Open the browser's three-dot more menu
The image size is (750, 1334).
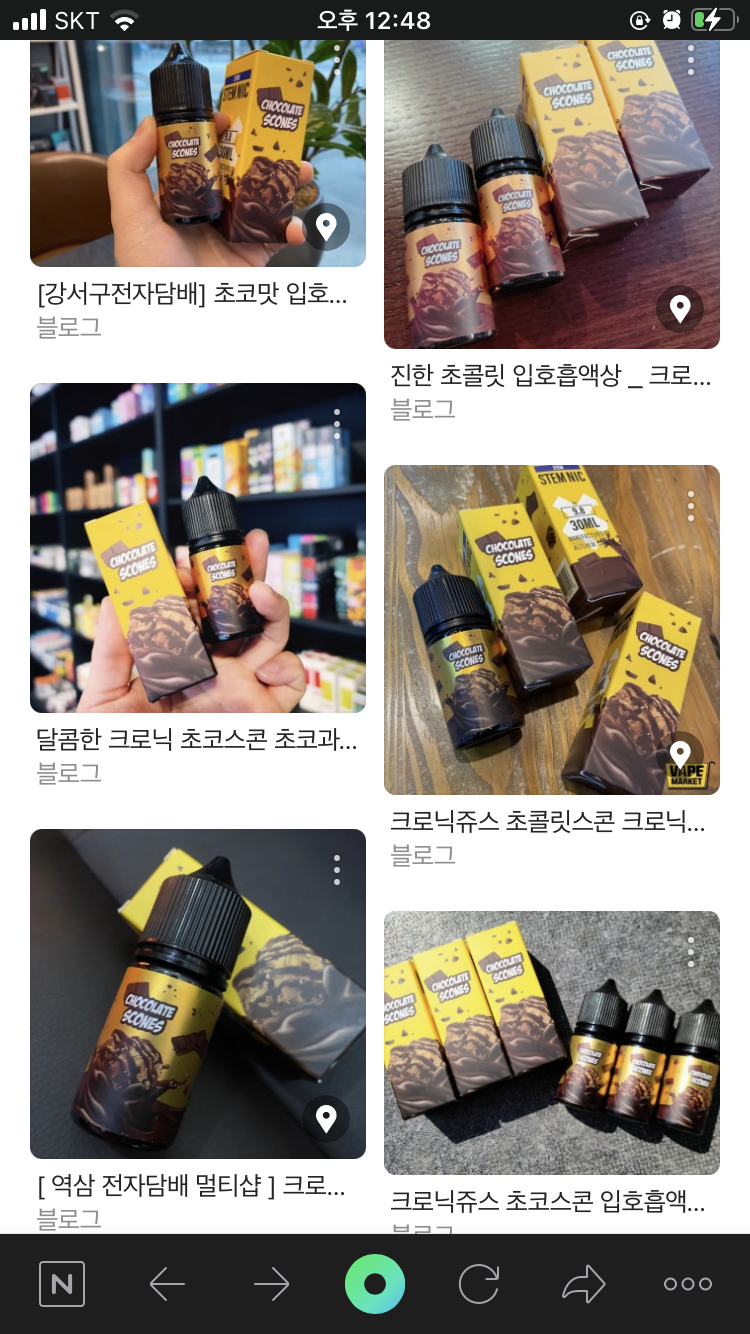pyautogui.click(x=688, y=1284)
